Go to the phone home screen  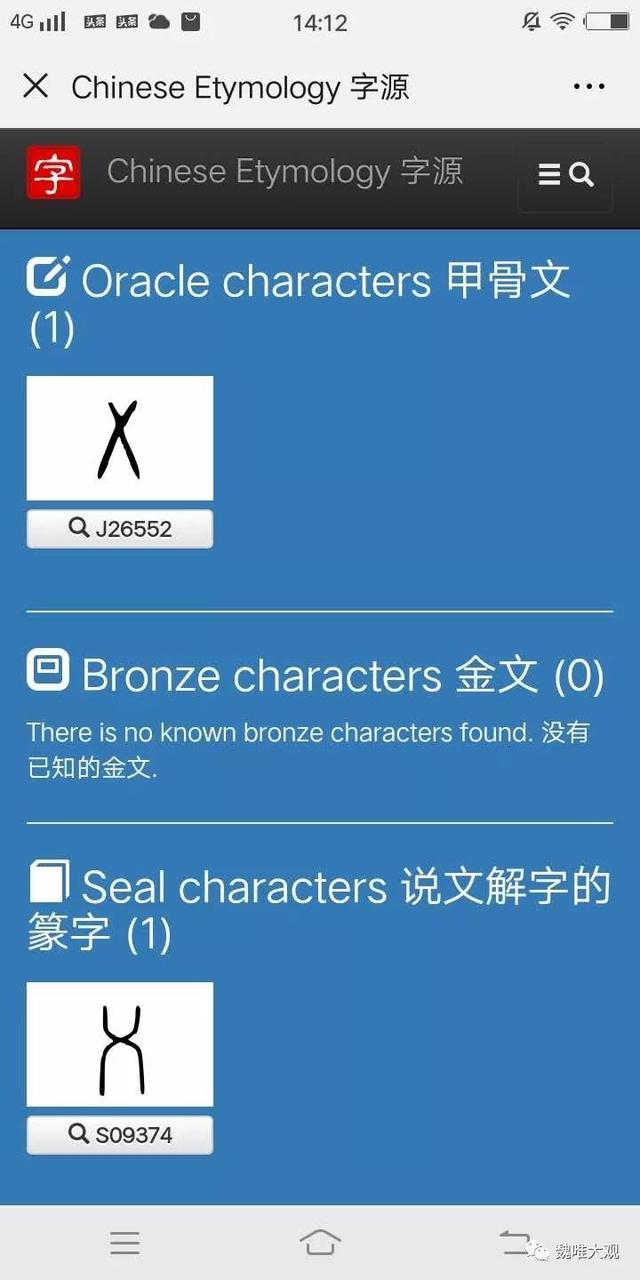[320, 1243]
